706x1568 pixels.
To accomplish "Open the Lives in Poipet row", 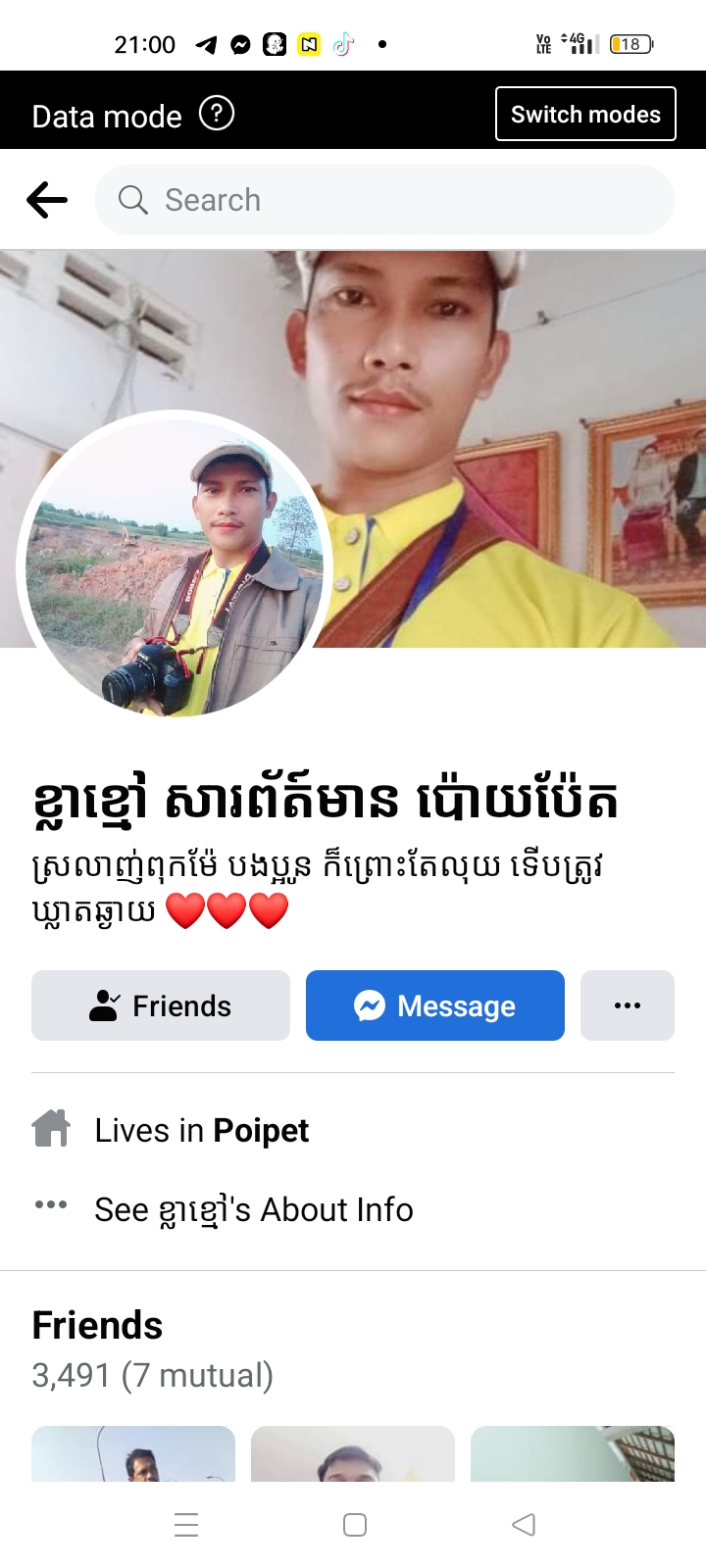I will pos(202,1131).
